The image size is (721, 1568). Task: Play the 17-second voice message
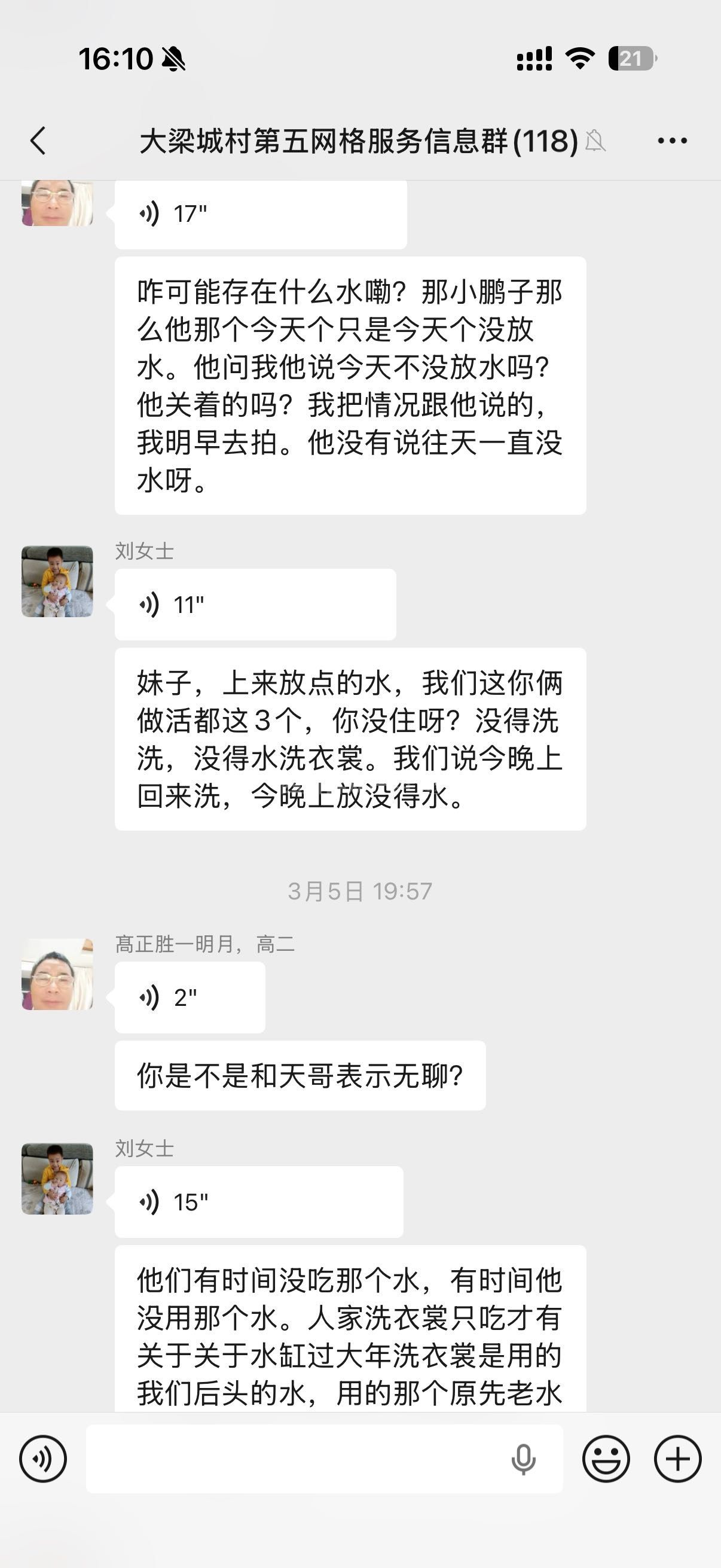pos(260,214)
